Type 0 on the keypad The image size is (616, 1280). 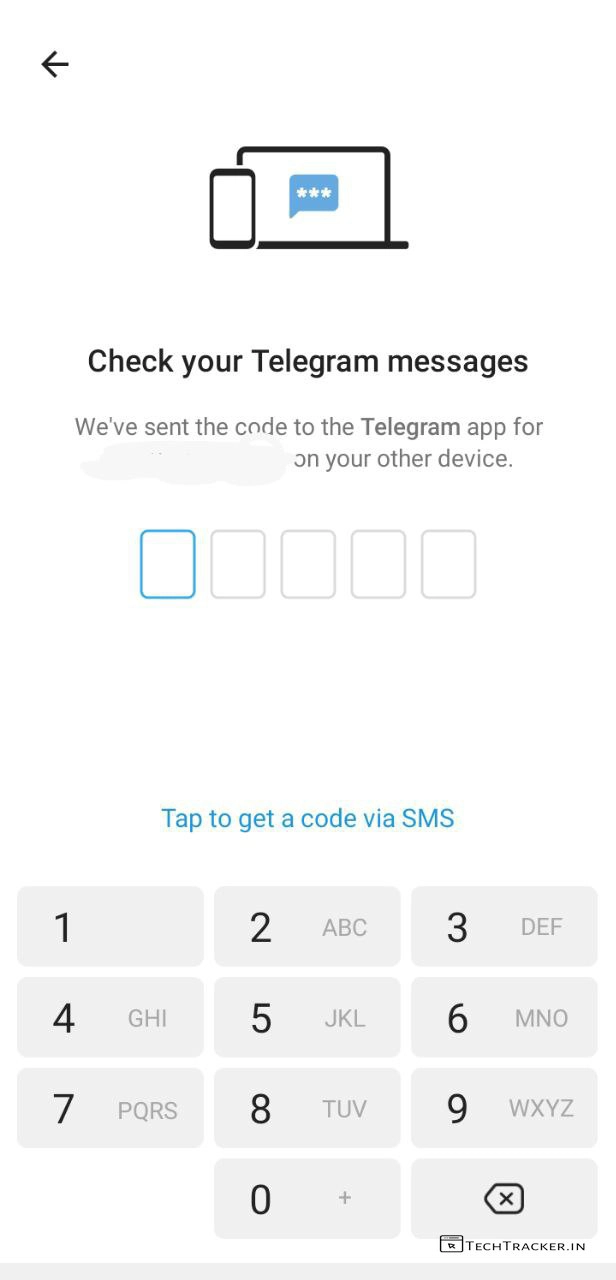[x=307, y=1198]
